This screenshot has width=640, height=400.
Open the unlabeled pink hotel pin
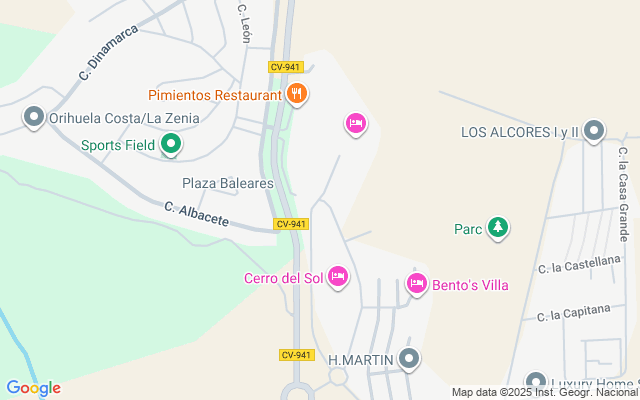[355, 124]
